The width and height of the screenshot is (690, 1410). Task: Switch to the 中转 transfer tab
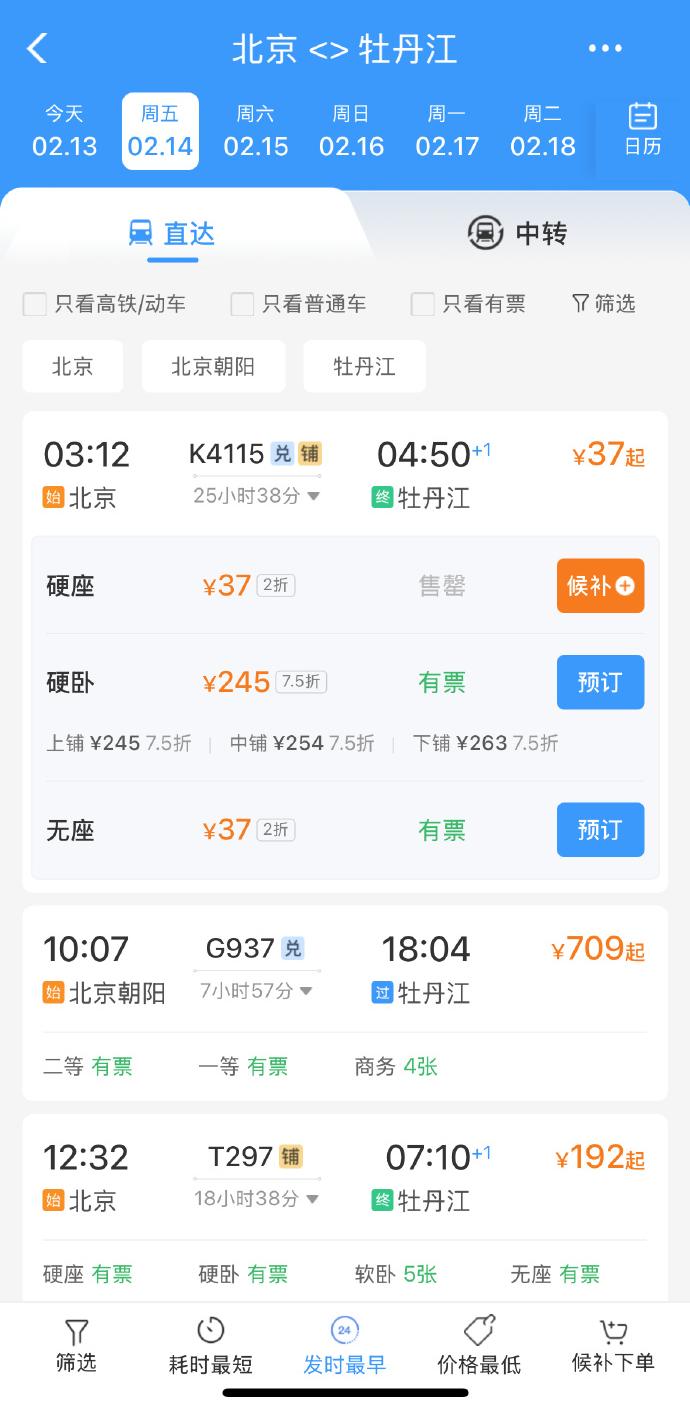click(517, 234)
